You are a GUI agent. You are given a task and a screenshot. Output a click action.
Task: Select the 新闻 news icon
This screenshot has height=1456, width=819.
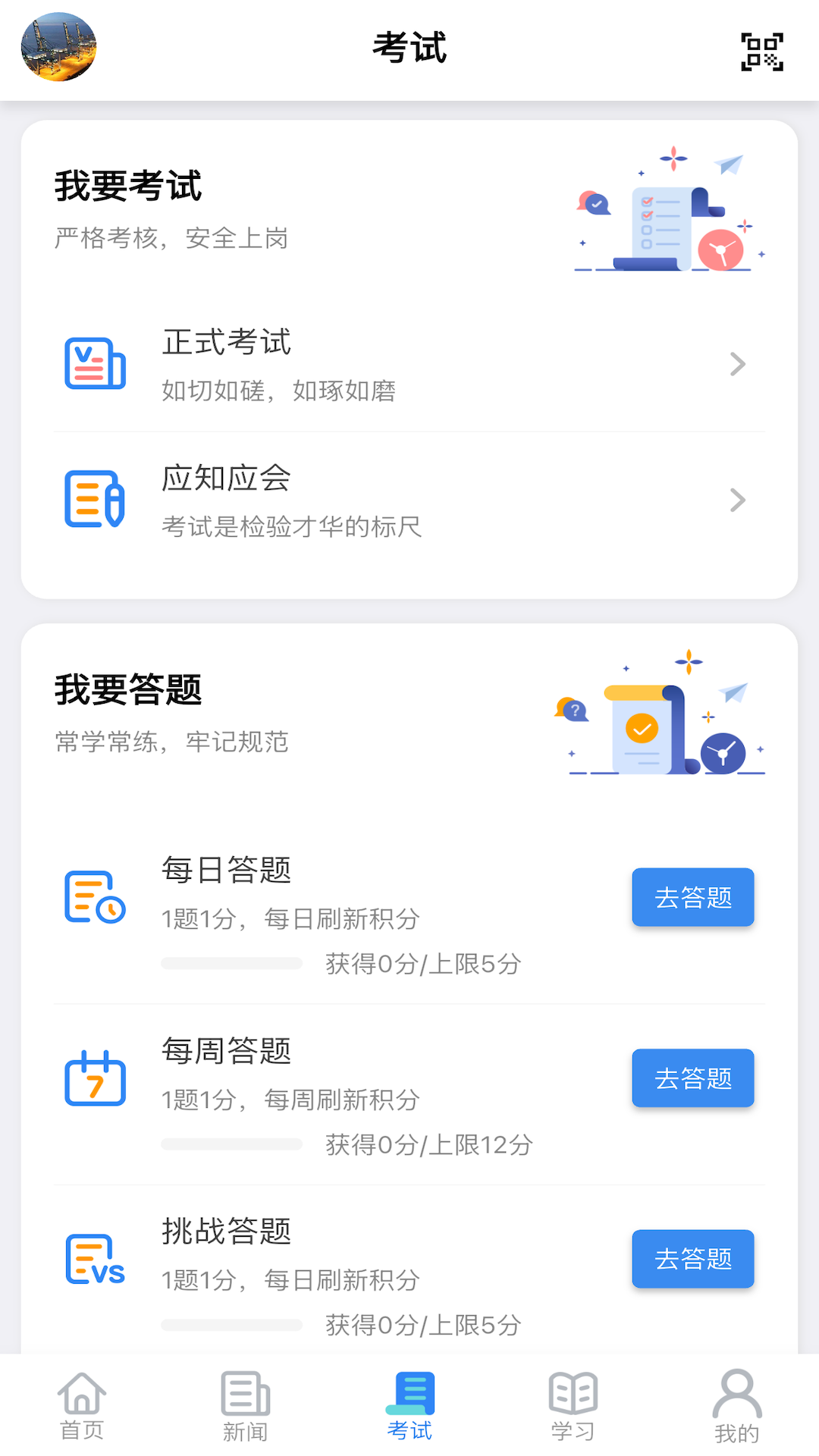point(245,1394)
